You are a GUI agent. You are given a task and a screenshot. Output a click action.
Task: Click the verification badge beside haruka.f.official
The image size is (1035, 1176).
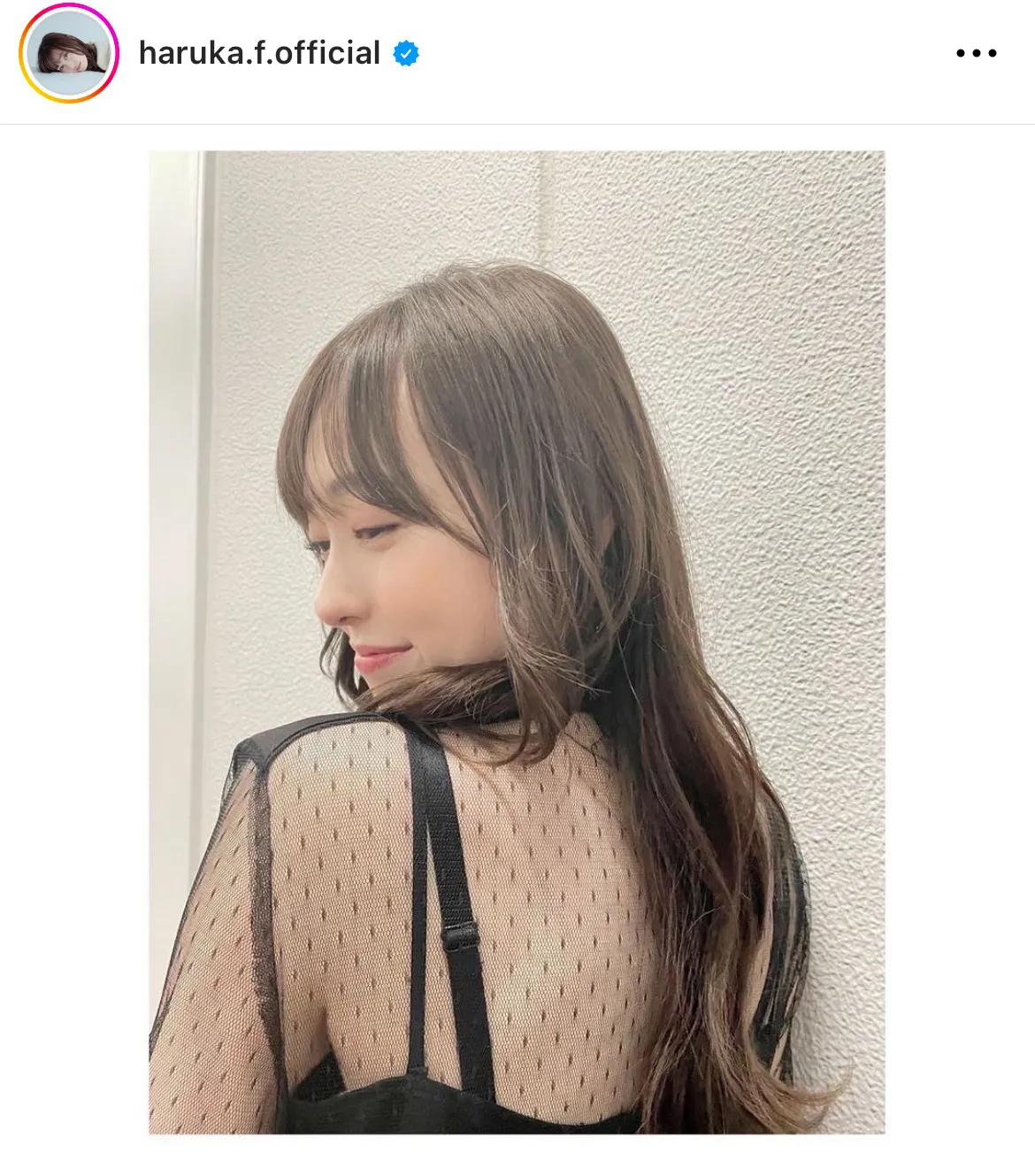[405, 53]
